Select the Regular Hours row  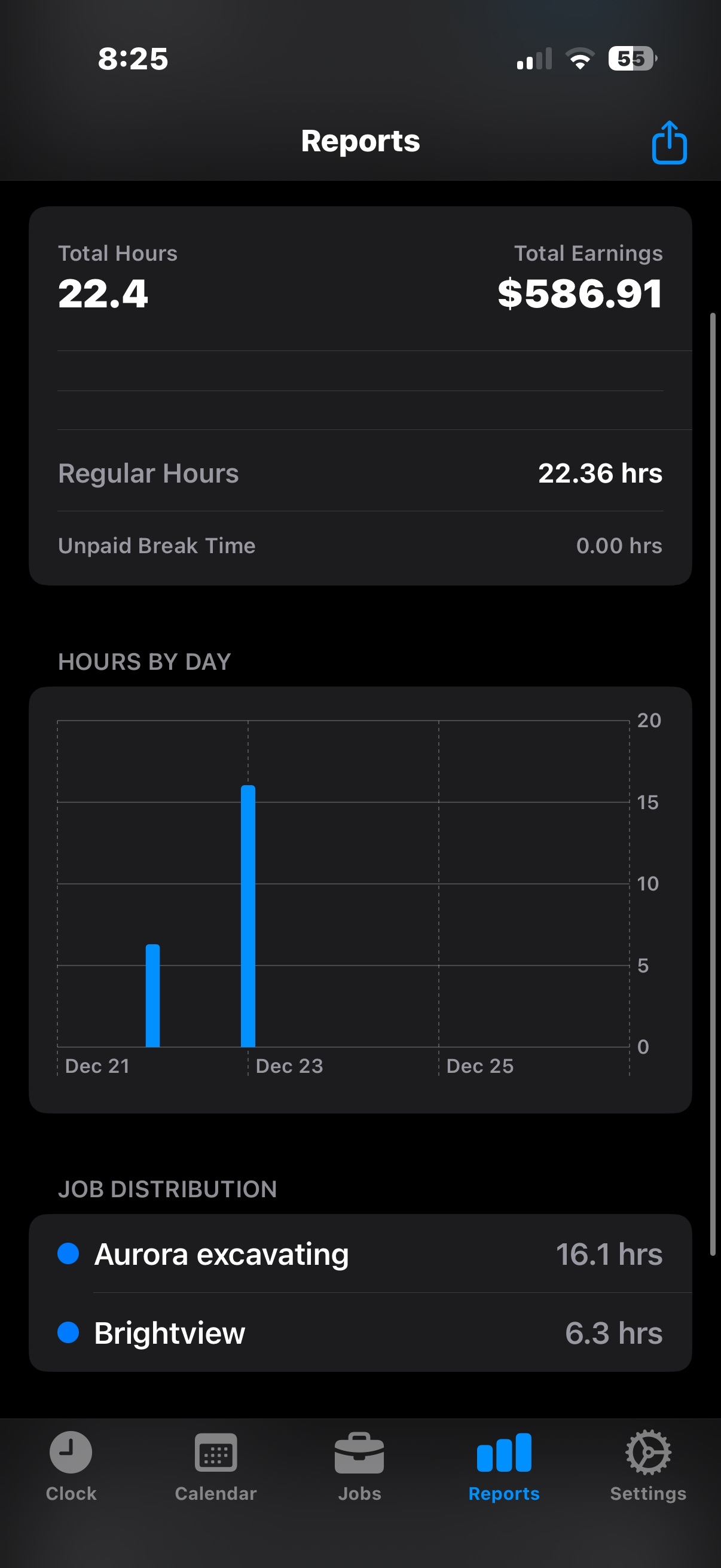360,473
